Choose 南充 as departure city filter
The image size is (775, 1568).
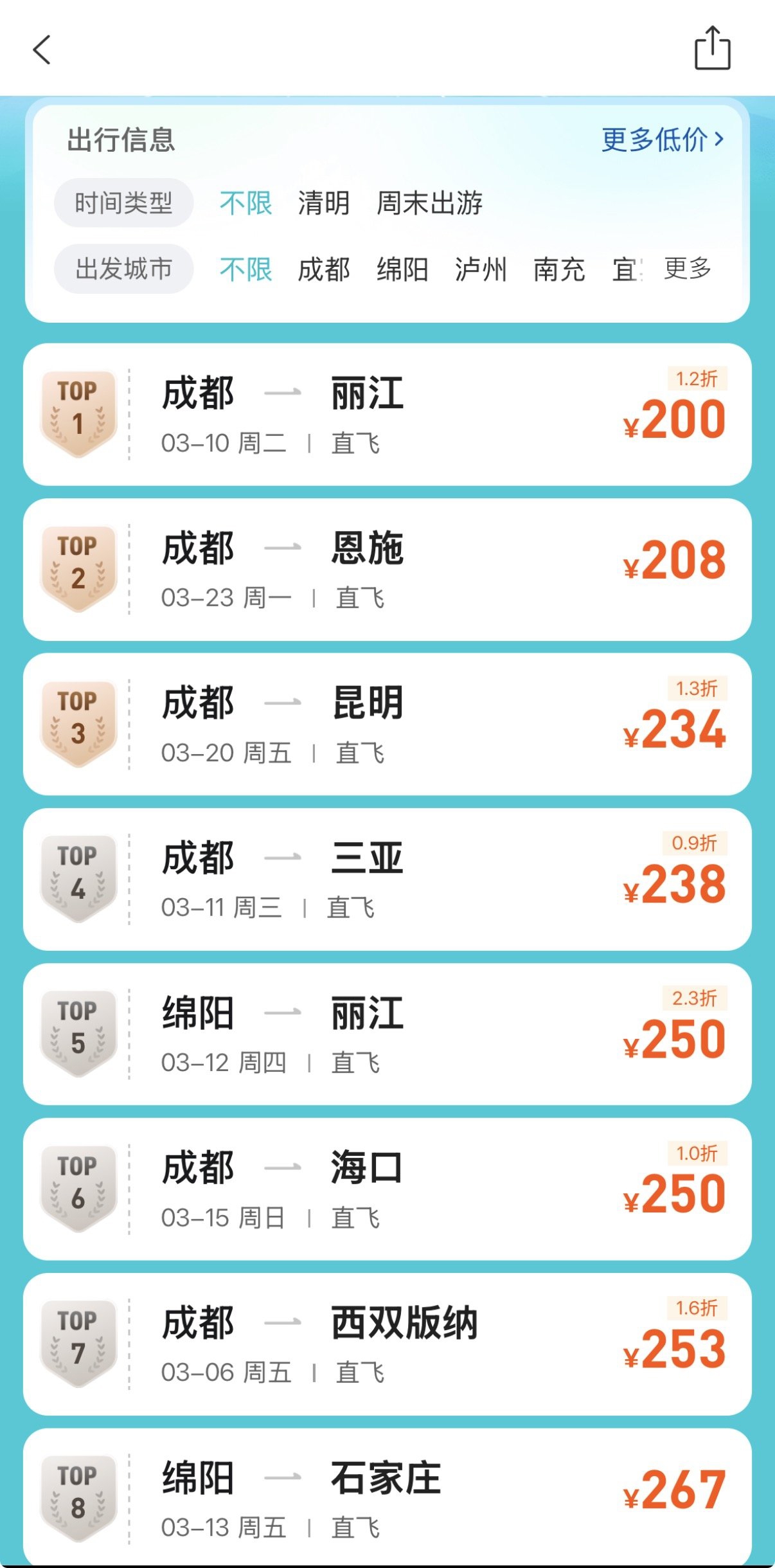tap(559, 269)
